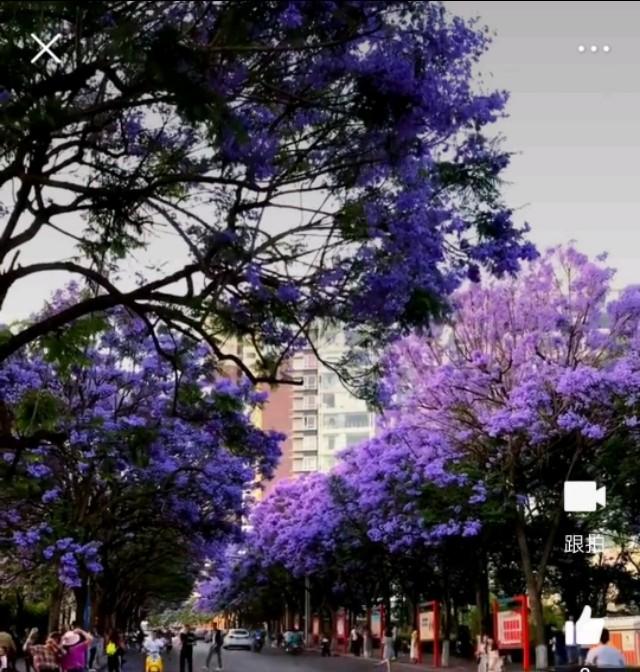Tap the 跟拍 camera icon
Screen dimensions: 640x672
(584, 497)
